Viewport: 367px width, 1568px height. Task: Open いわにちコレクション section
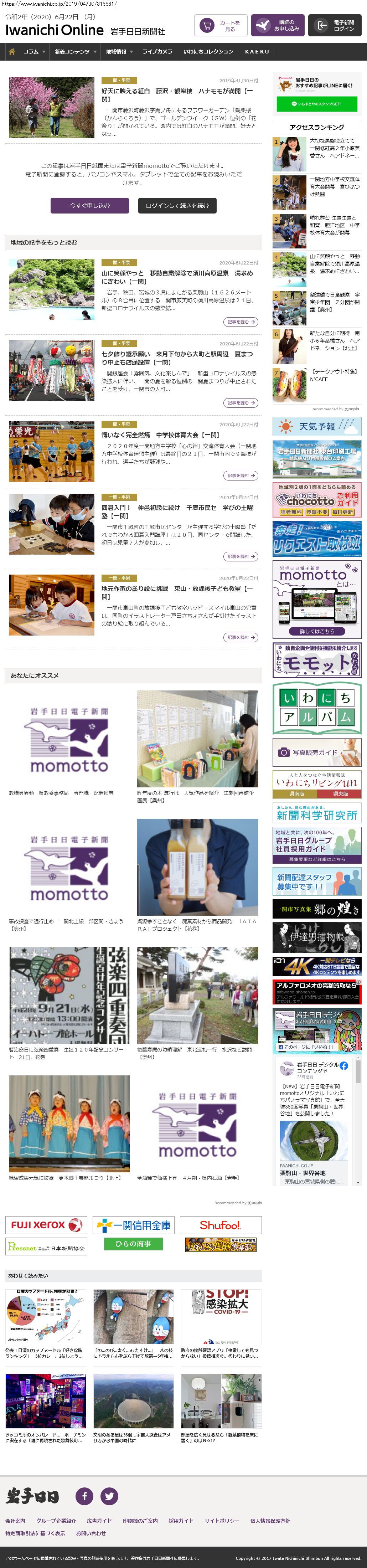point(208,52)
